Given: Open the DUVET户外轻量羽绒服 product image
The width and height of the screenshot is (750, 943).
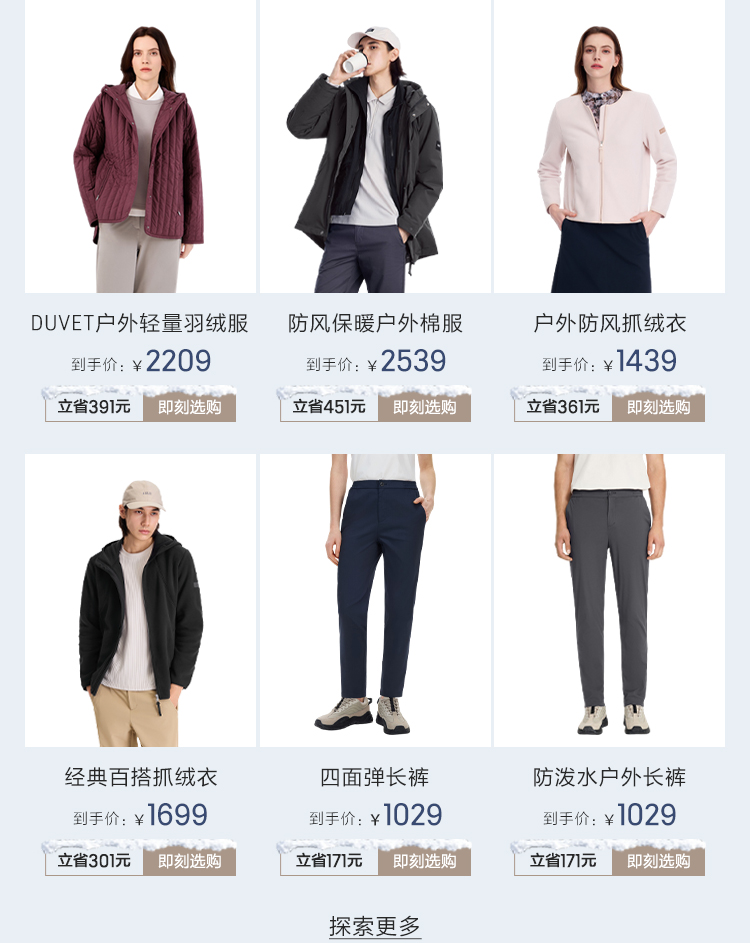Looking at the screenshot, I should pos(140,146).
